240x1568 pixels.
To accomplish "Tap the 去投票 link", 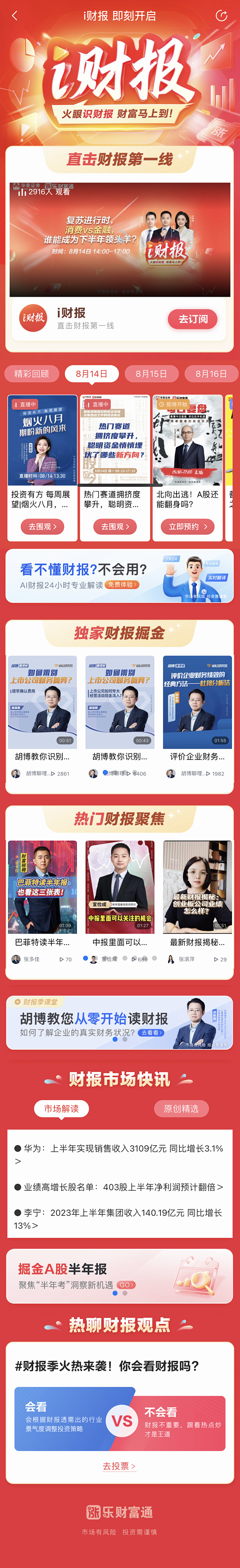I will [119, 1466].
